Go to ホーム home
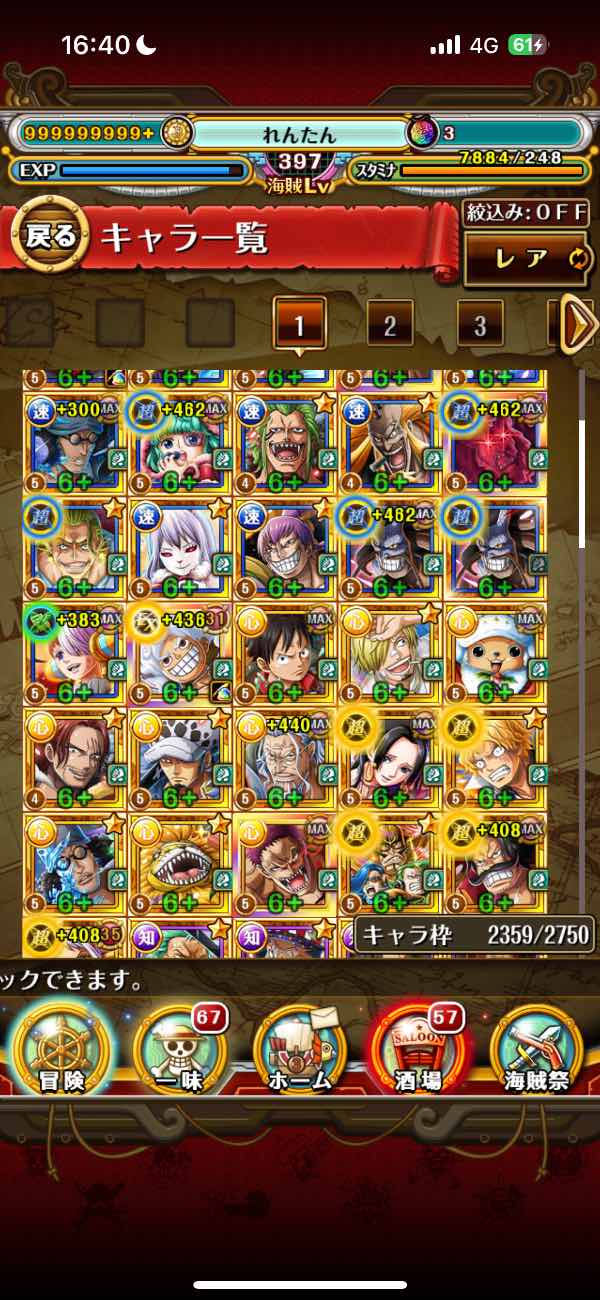 click(300, 1049)
